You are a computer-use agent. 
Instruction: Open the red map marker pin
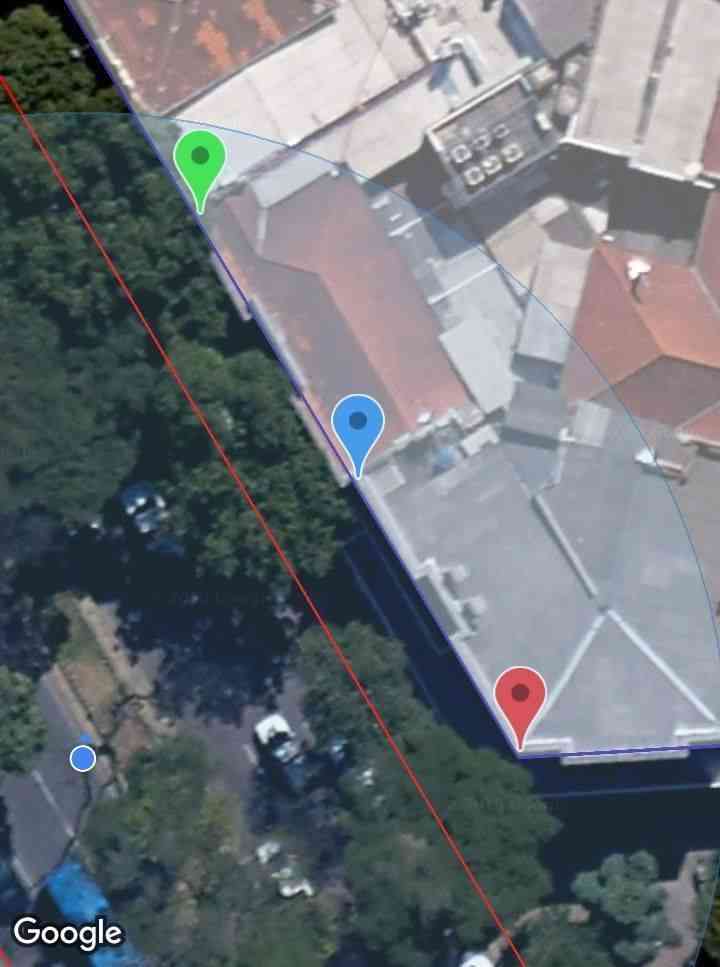[520, 696]
